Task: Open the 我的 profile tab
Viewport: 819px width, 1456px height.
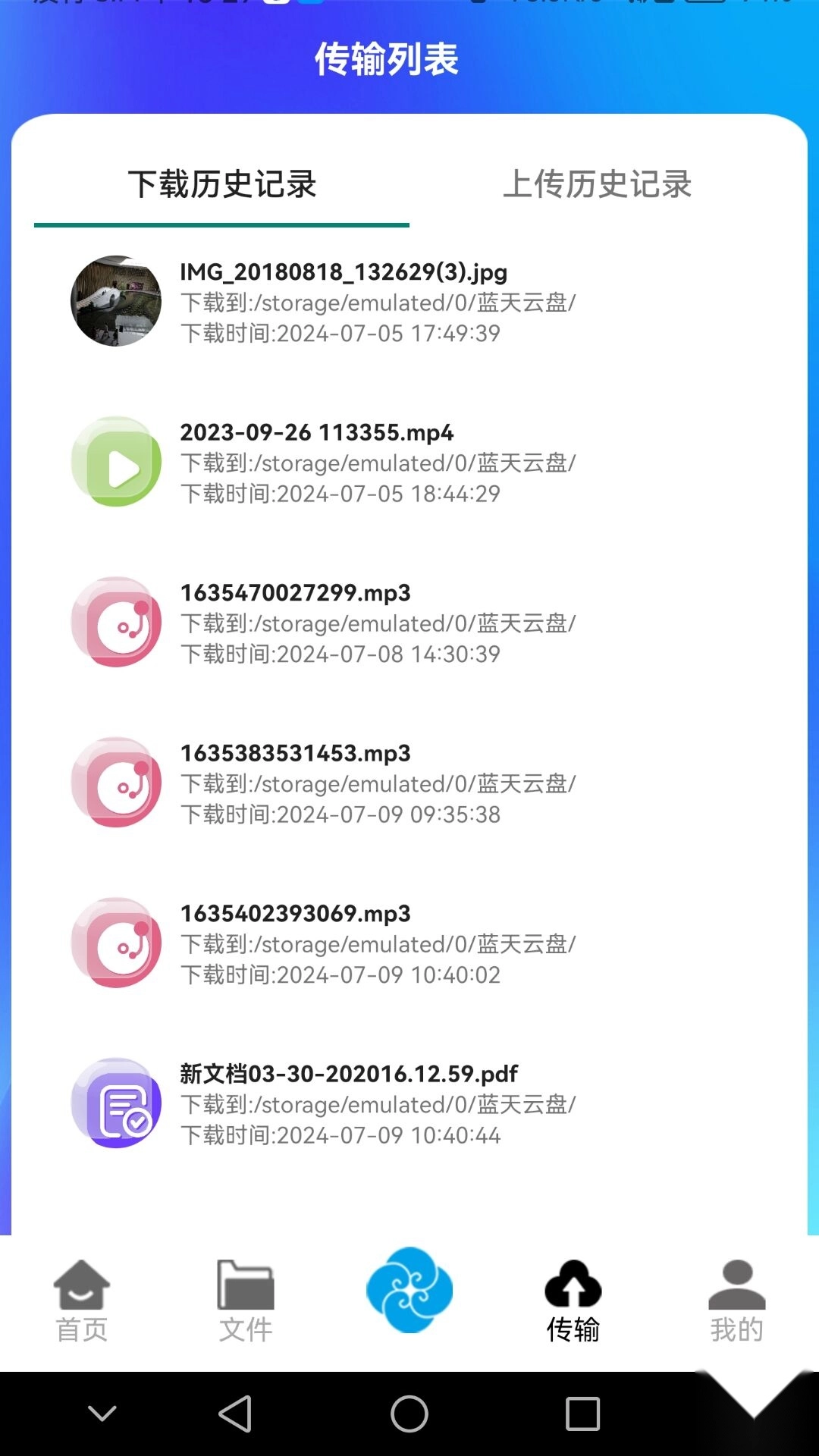Action: tap(736, 1301)
